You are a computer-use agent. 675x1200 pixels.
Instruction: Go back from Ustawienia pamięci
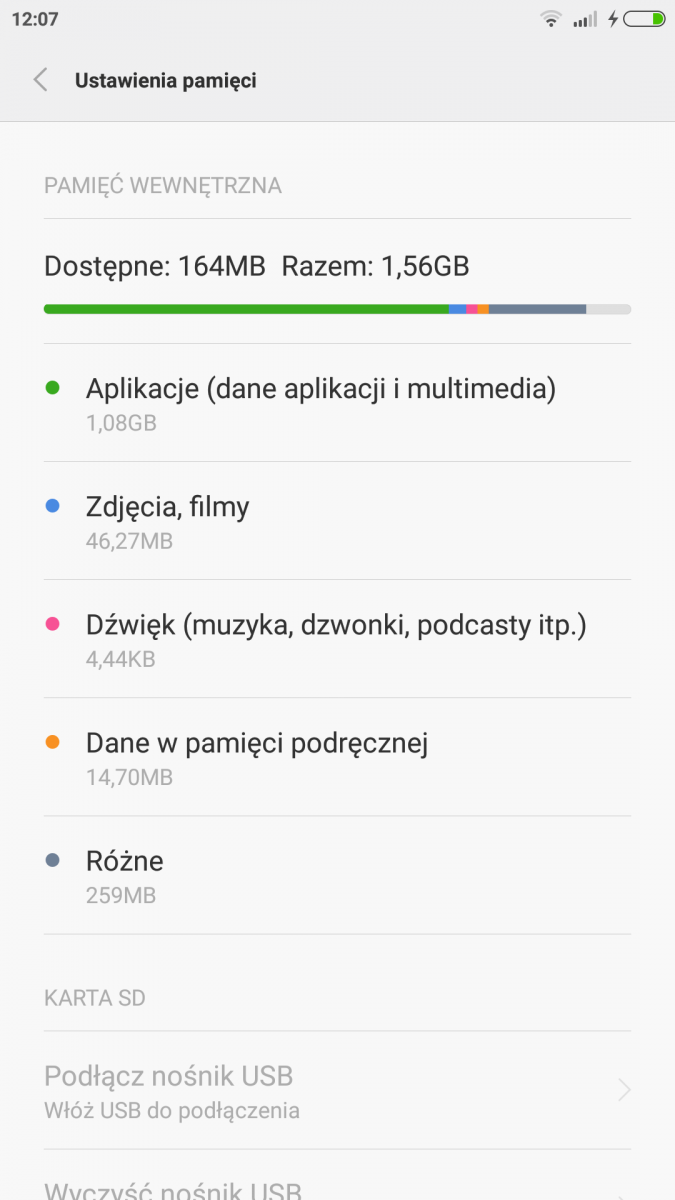coord(41,80)
